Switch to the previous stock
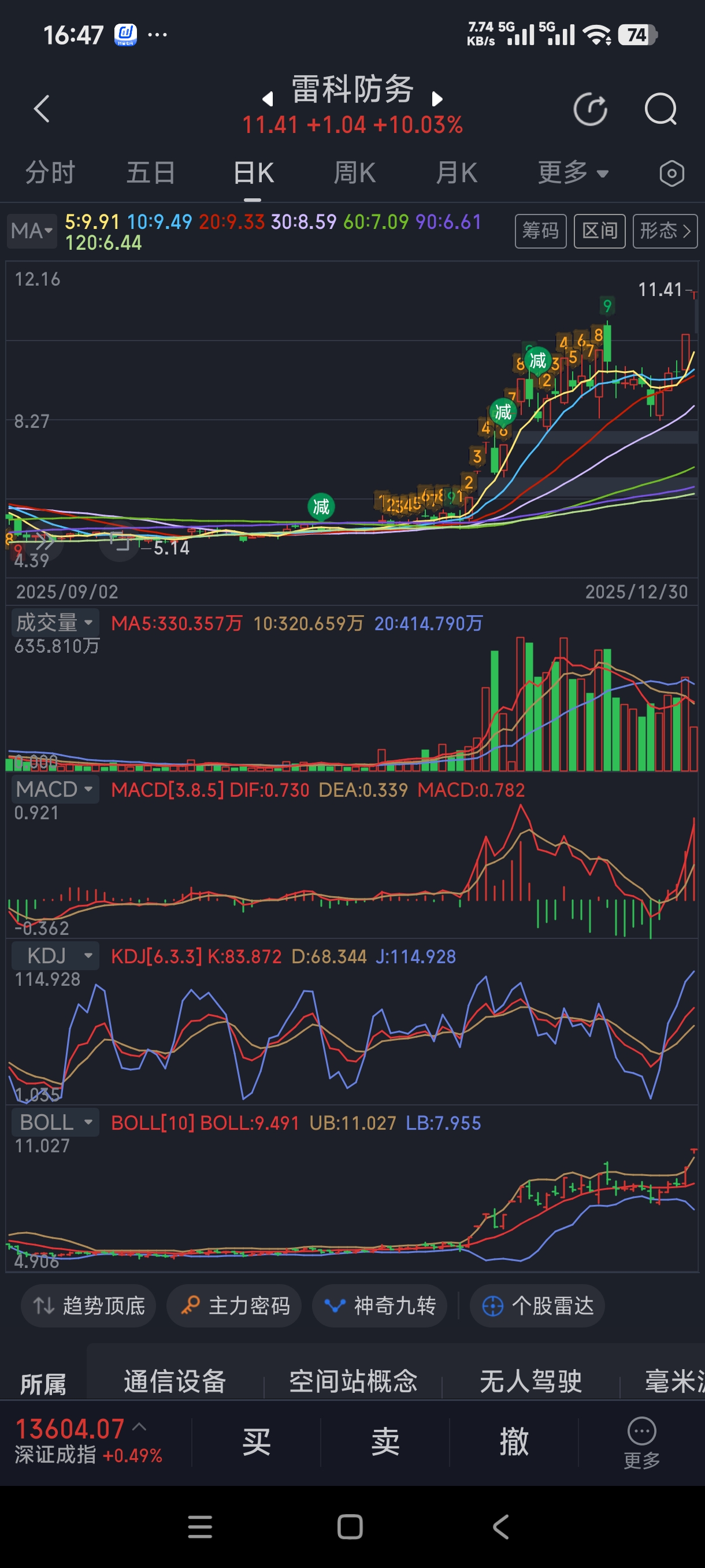The width and height of the screenshot is (705, 1568). point(267,99)
